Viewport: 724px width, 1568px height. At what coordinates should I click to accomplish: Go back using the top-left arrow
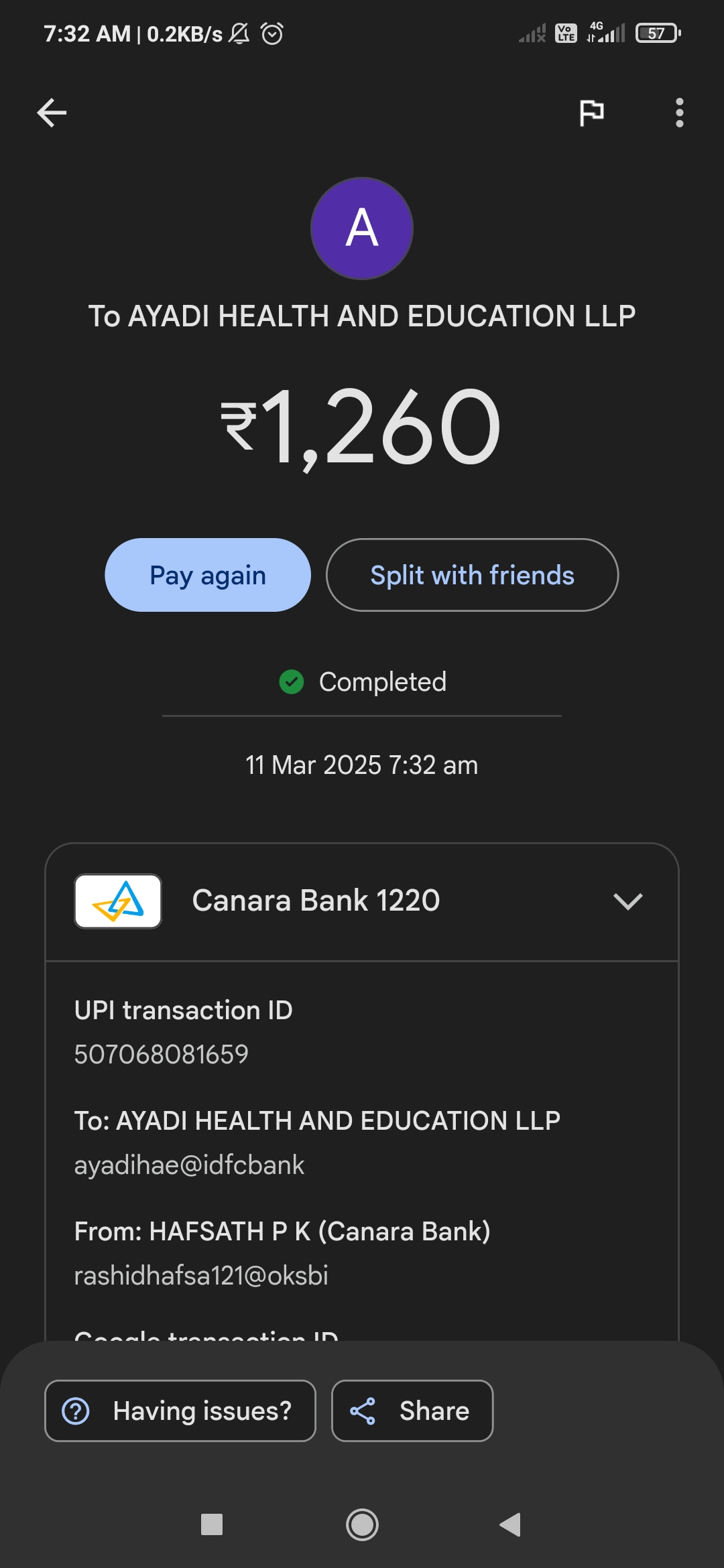(x=52, y=113)
